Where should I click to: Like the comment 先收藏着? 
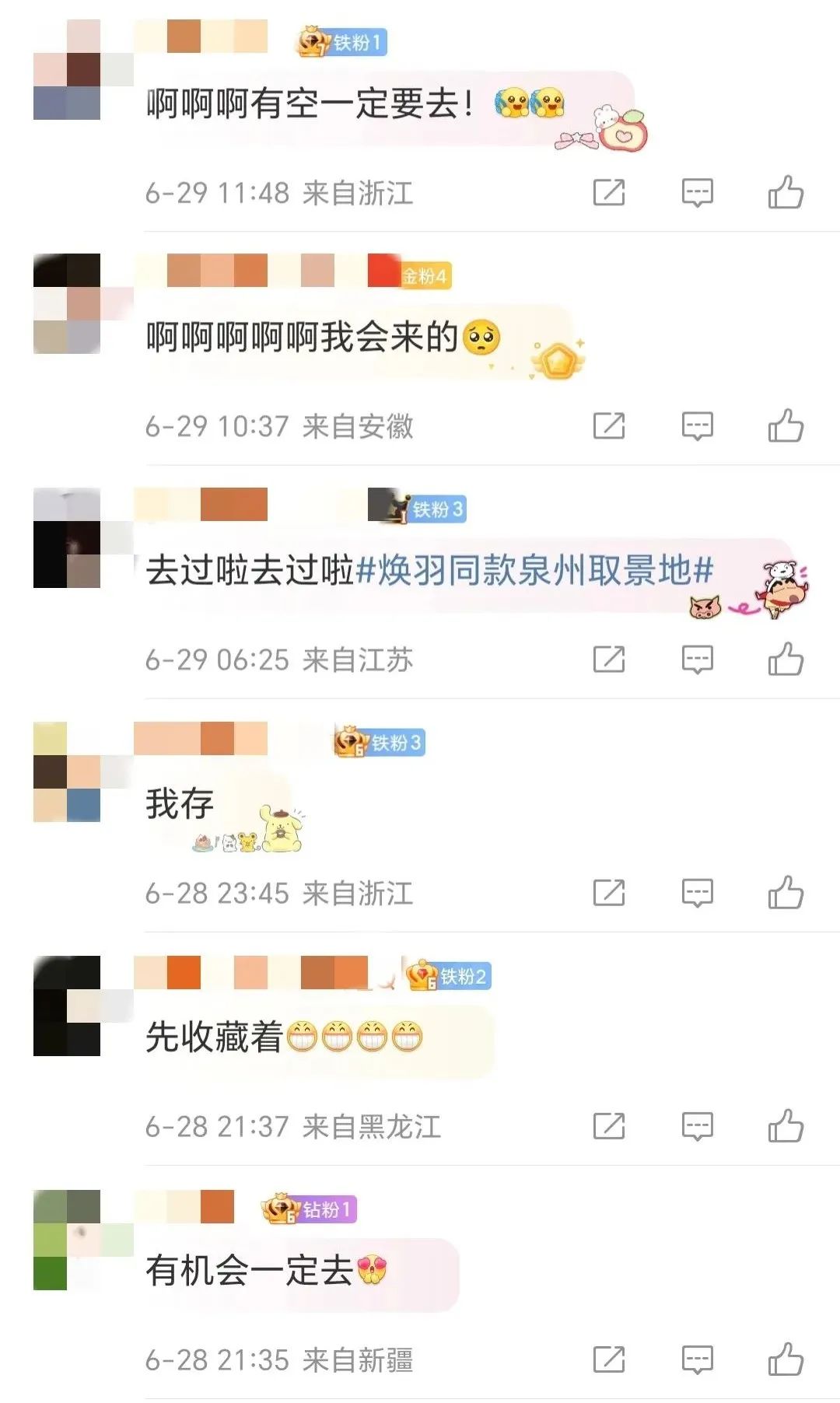coord(786,1125)
